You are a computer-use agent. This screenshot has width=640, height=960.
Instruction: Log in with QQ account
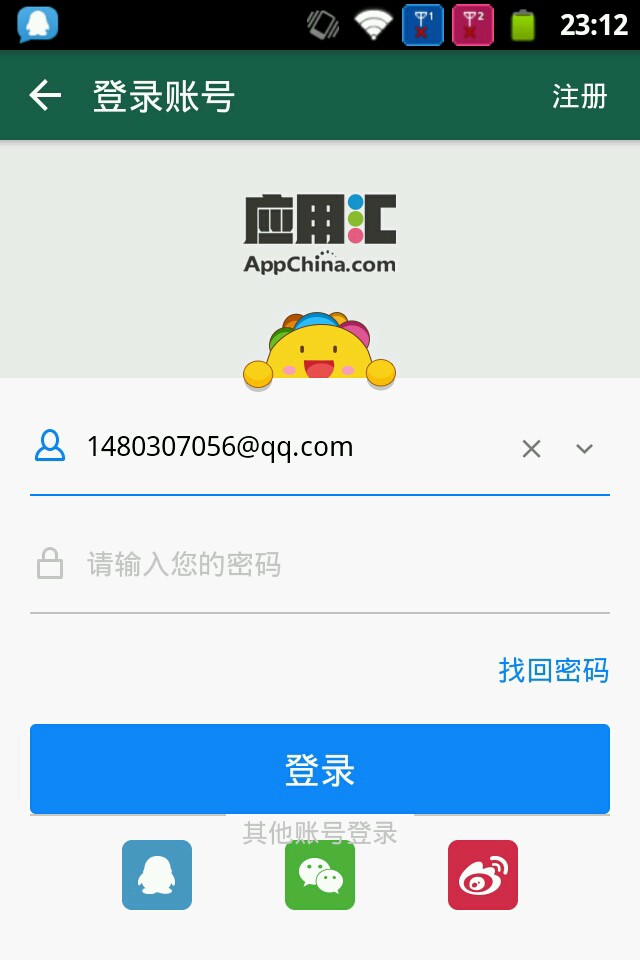point(157,875)
